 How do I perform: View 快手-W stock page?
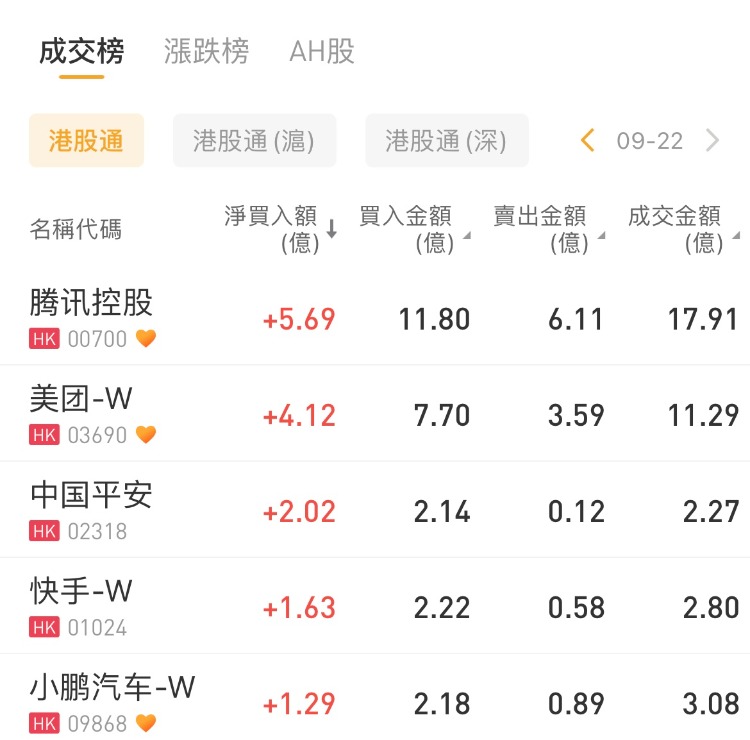[82, 606]
